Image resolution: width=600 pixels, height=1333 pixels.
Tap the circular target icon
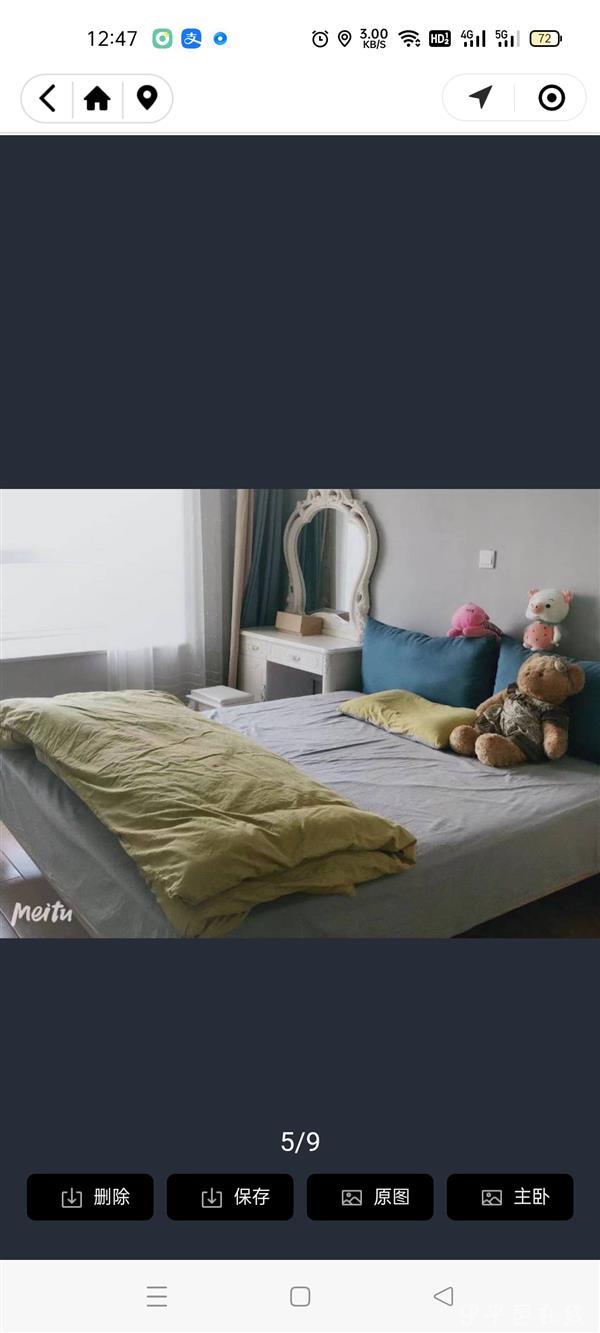click(x=551, y=97)
